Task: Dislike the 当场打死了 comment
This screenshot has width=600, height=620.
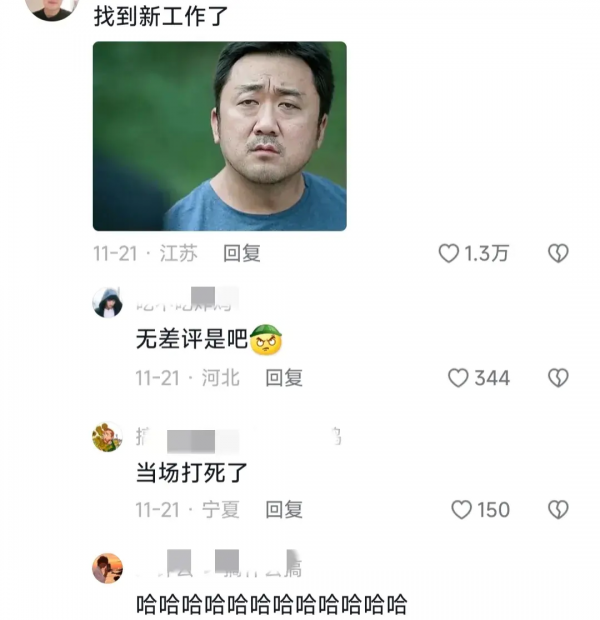Action: tap(558, 510)
